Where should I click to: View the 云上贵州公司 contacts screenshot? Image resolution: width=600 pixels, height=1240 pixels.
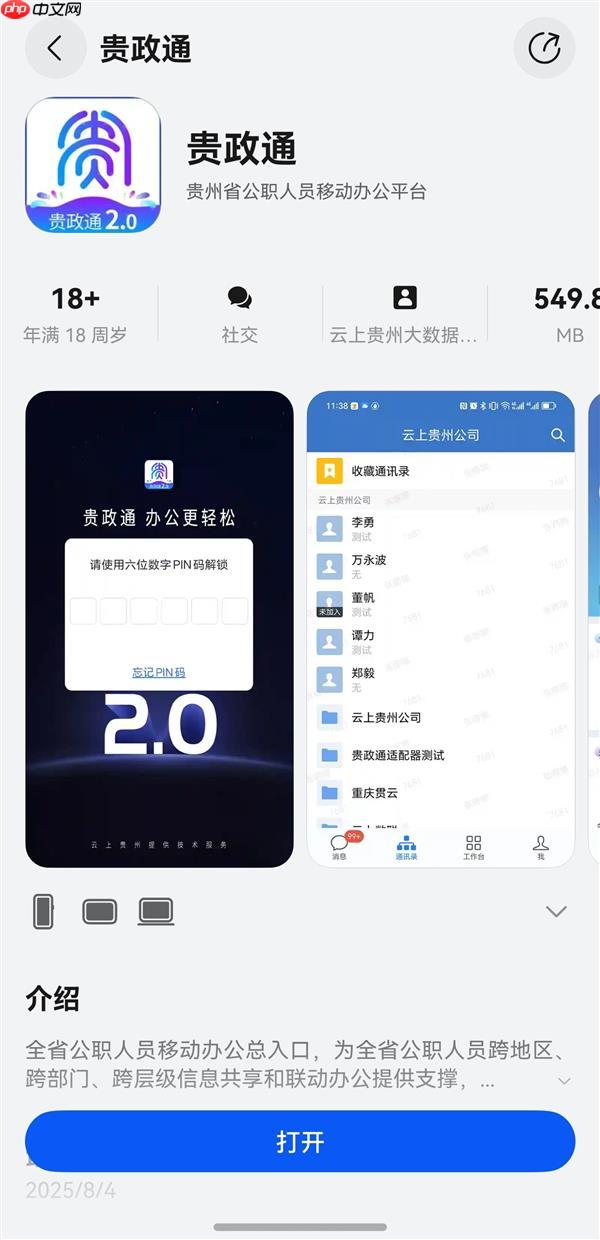[x=440, y=628]
